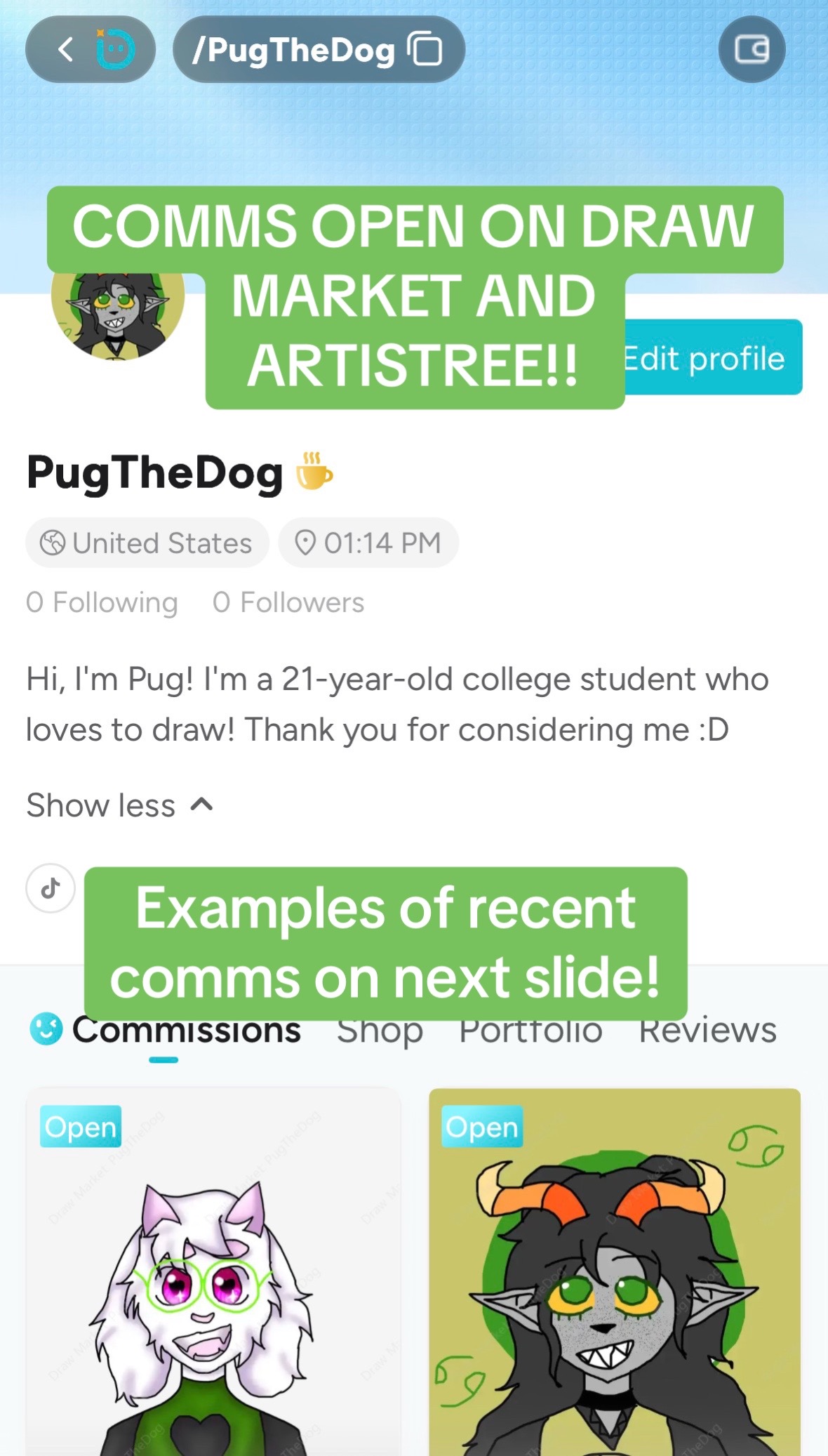This screenshot has width=828, height=1456.
Task: Open the TikTok social link icon
Action: [51, 888]
